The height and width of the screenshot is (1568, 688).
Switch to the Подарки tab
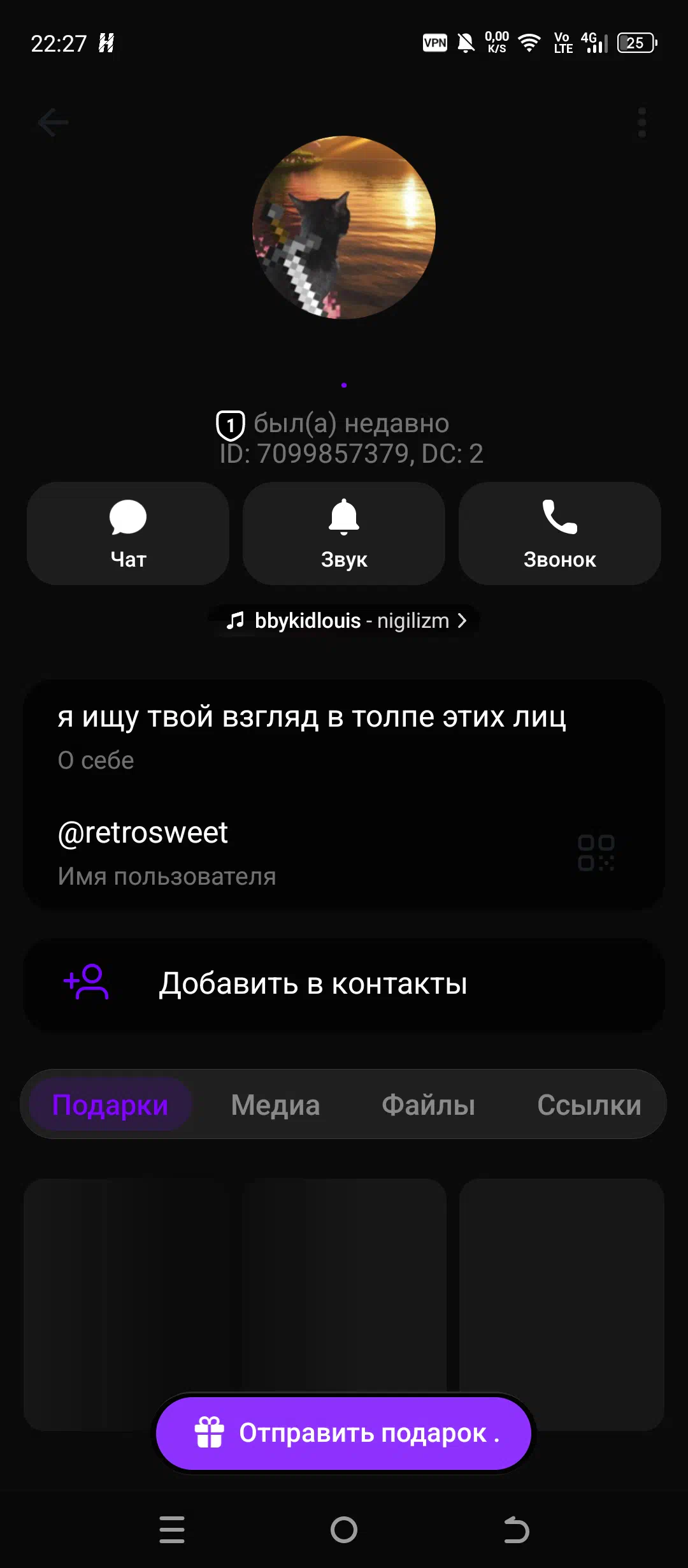[110, 1105]
